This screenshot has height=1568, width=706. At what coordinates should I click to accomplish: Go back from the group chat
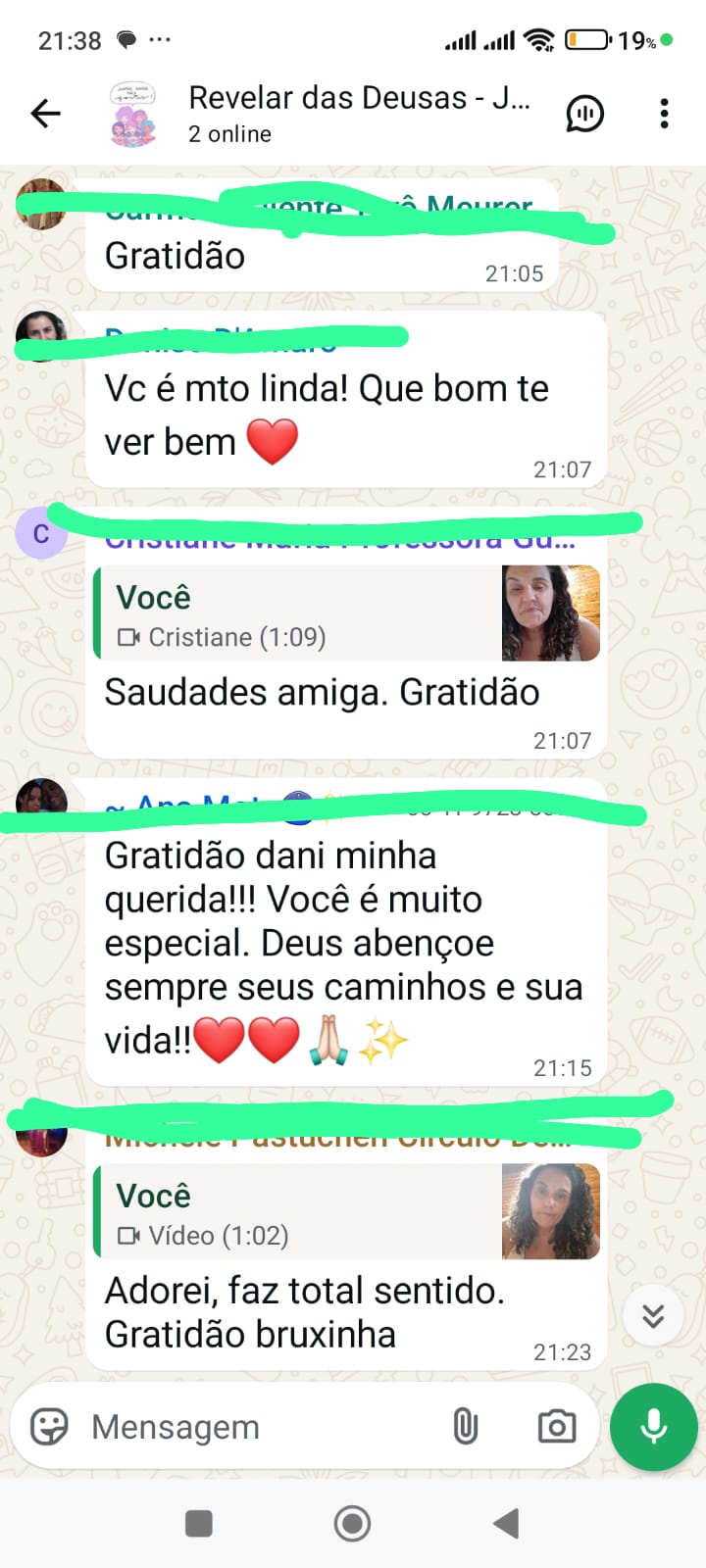coord(45,114)
